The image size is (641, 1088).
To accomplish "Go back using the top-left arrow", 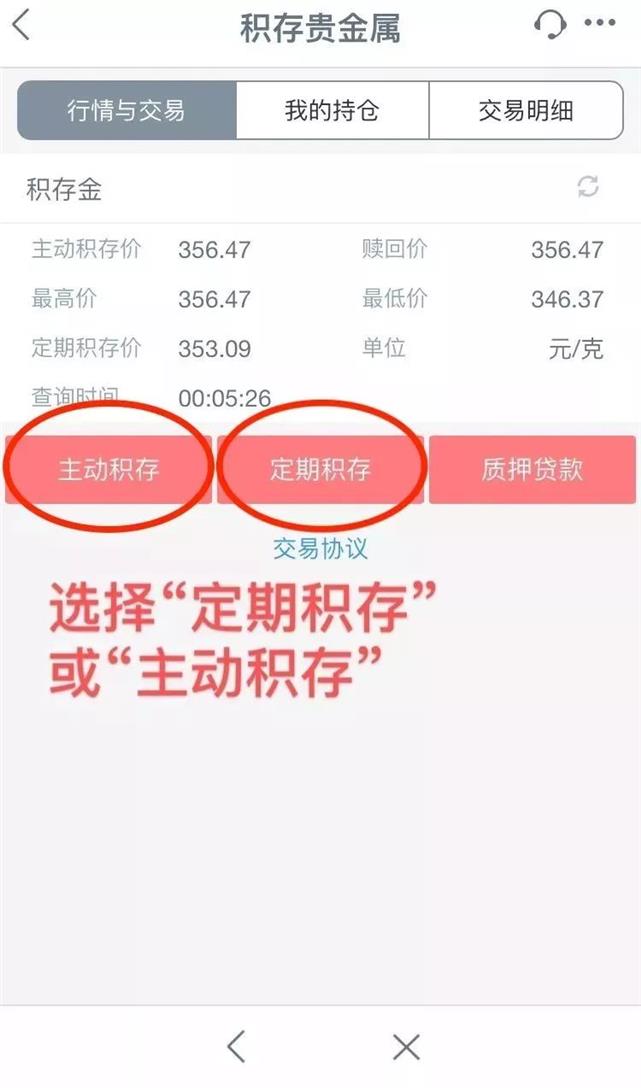I will [x=21, y=26].
